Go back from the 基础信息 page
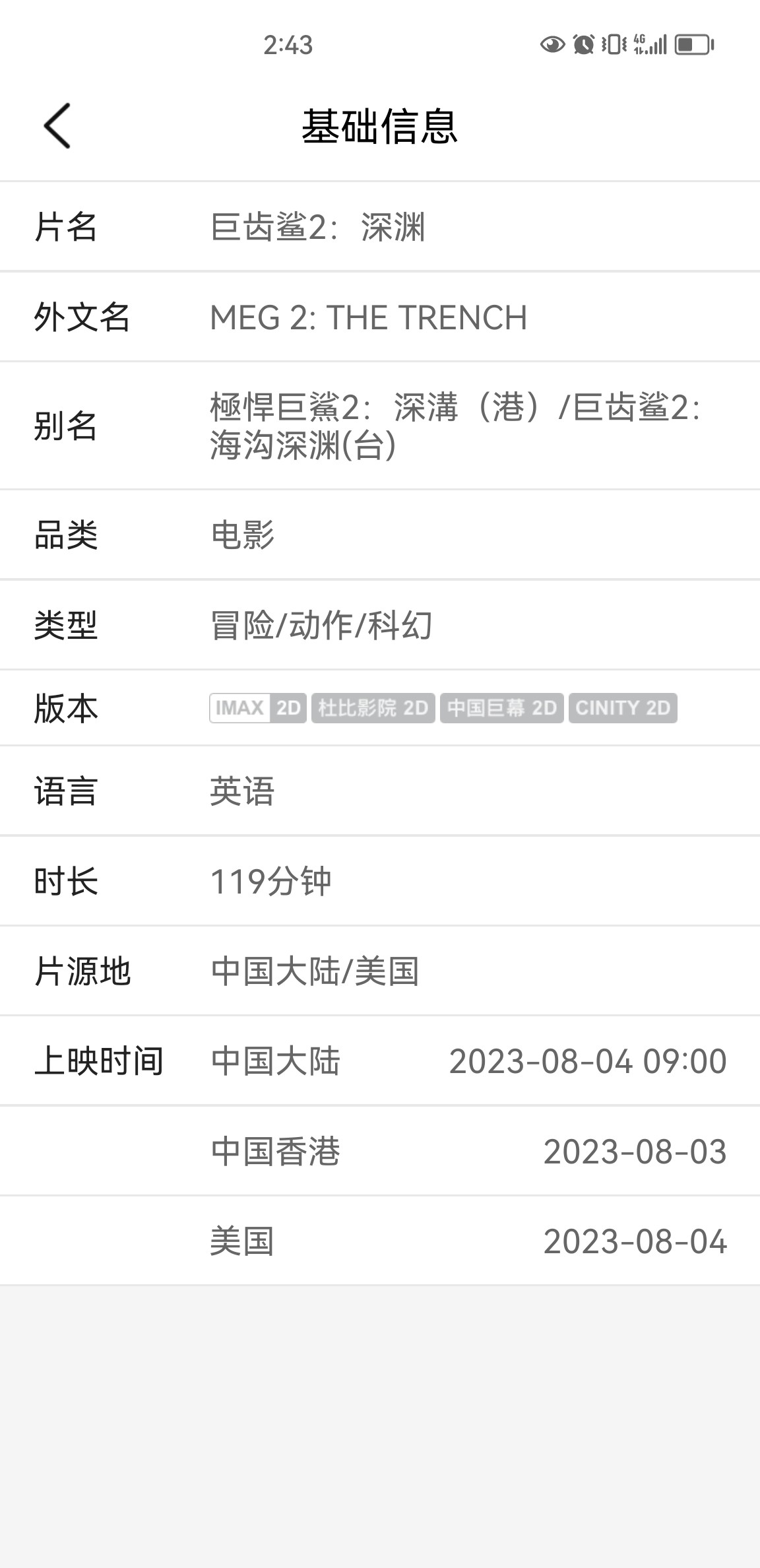 point(57,126)
